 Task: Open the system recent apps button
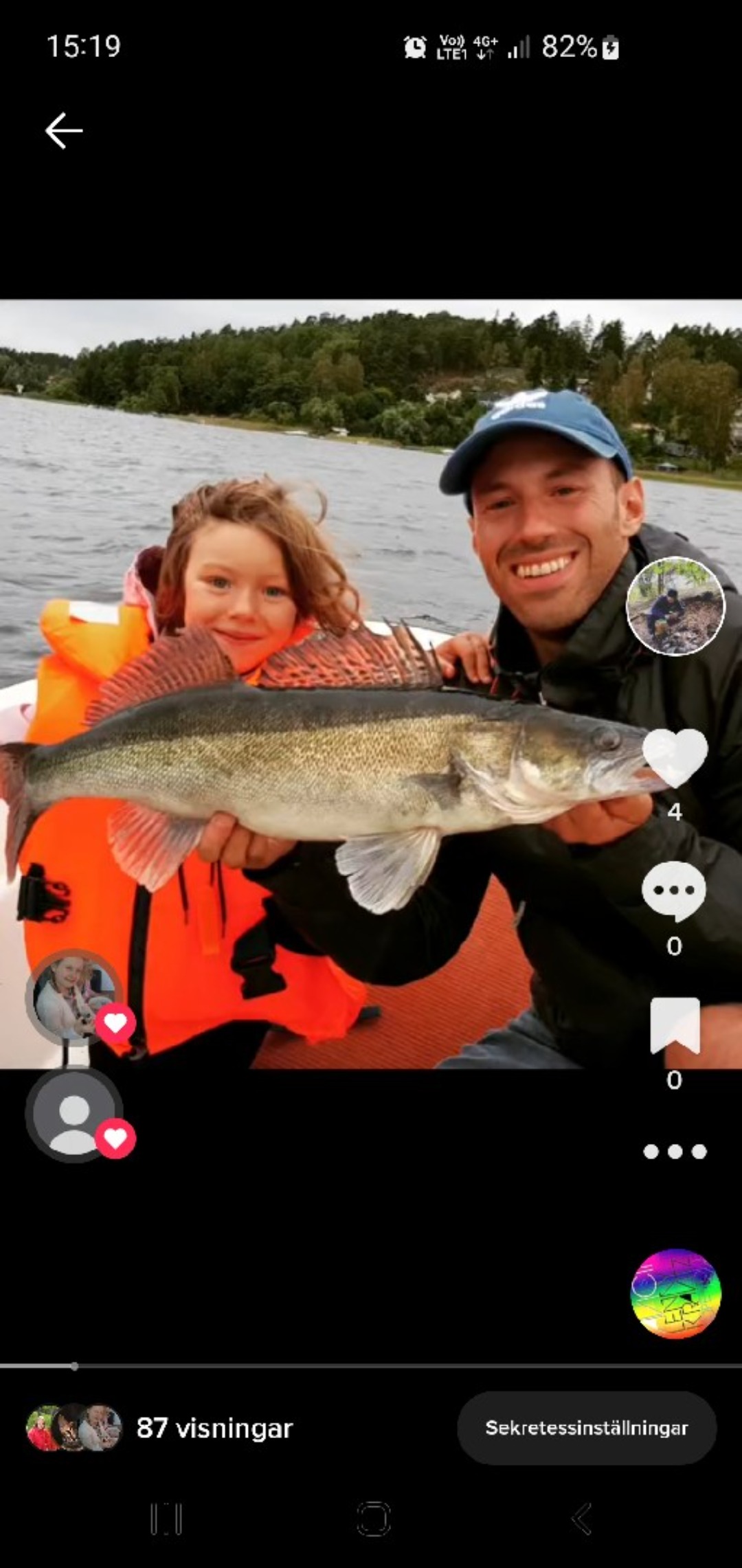pos(166,1519)
